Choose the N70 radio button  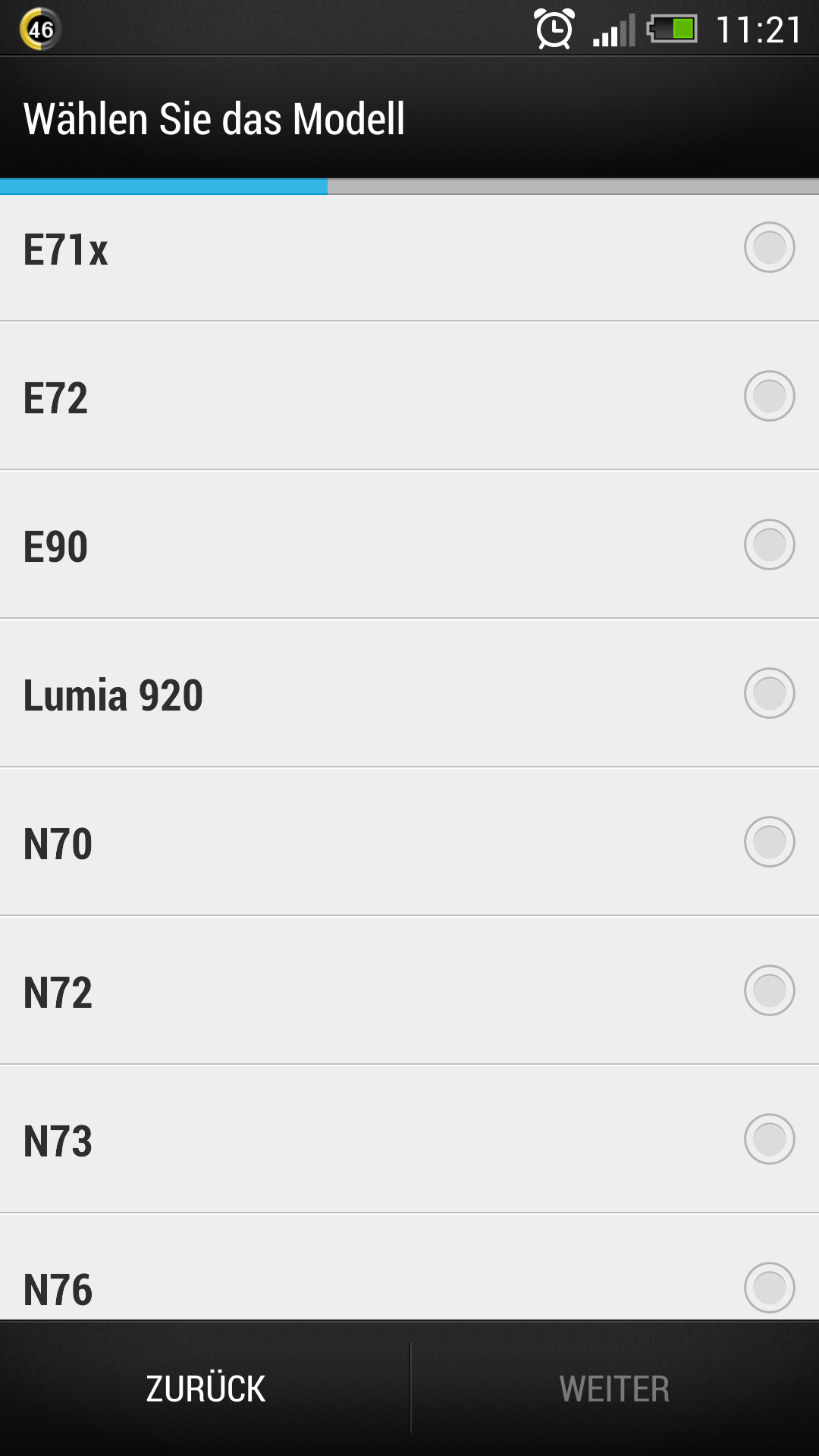(x=769, y=842)
